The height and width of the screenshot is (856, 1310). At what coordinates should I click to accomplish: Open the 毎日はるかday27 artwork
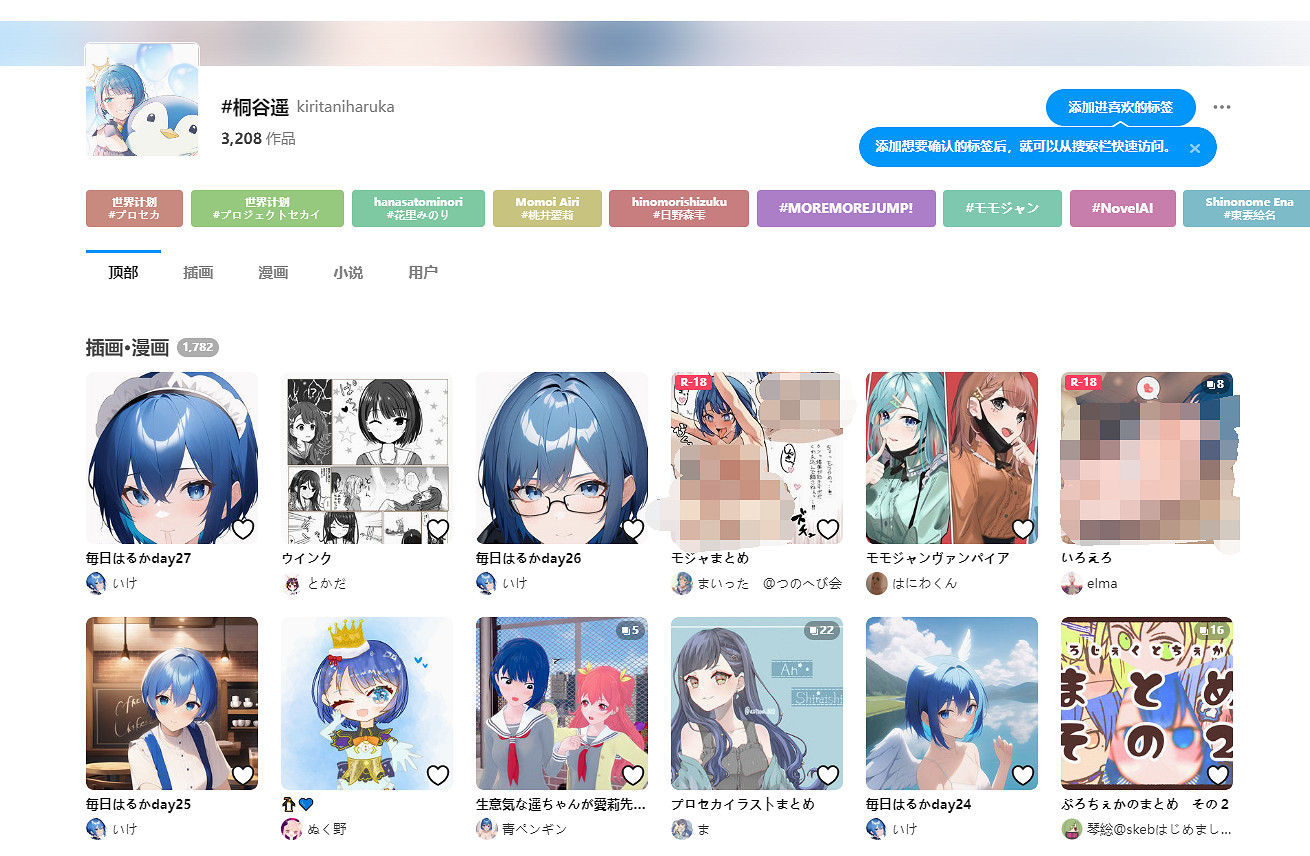(171, 458)
